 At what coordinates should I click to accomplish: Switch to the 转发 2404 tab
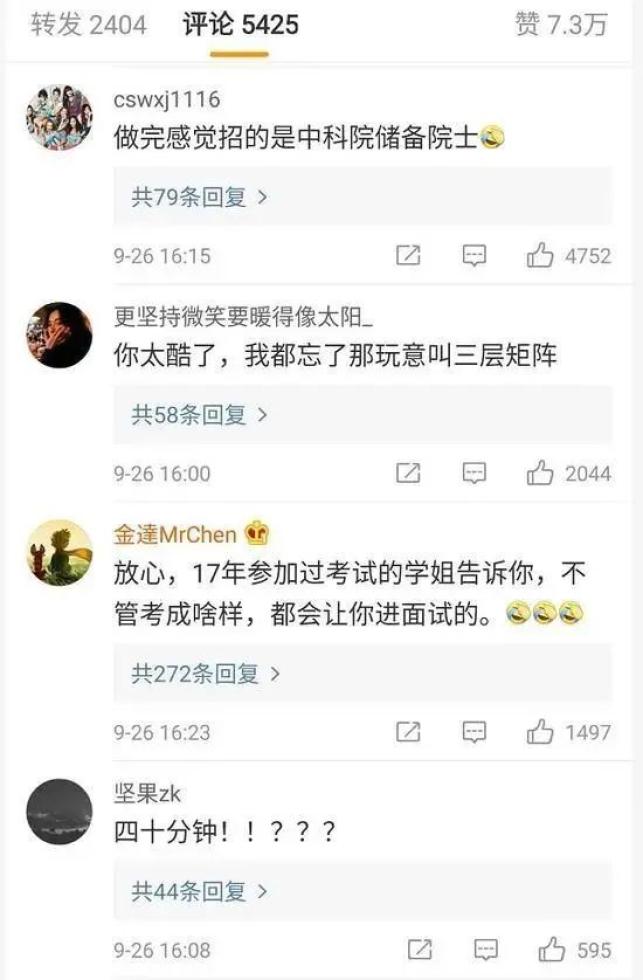86,25
